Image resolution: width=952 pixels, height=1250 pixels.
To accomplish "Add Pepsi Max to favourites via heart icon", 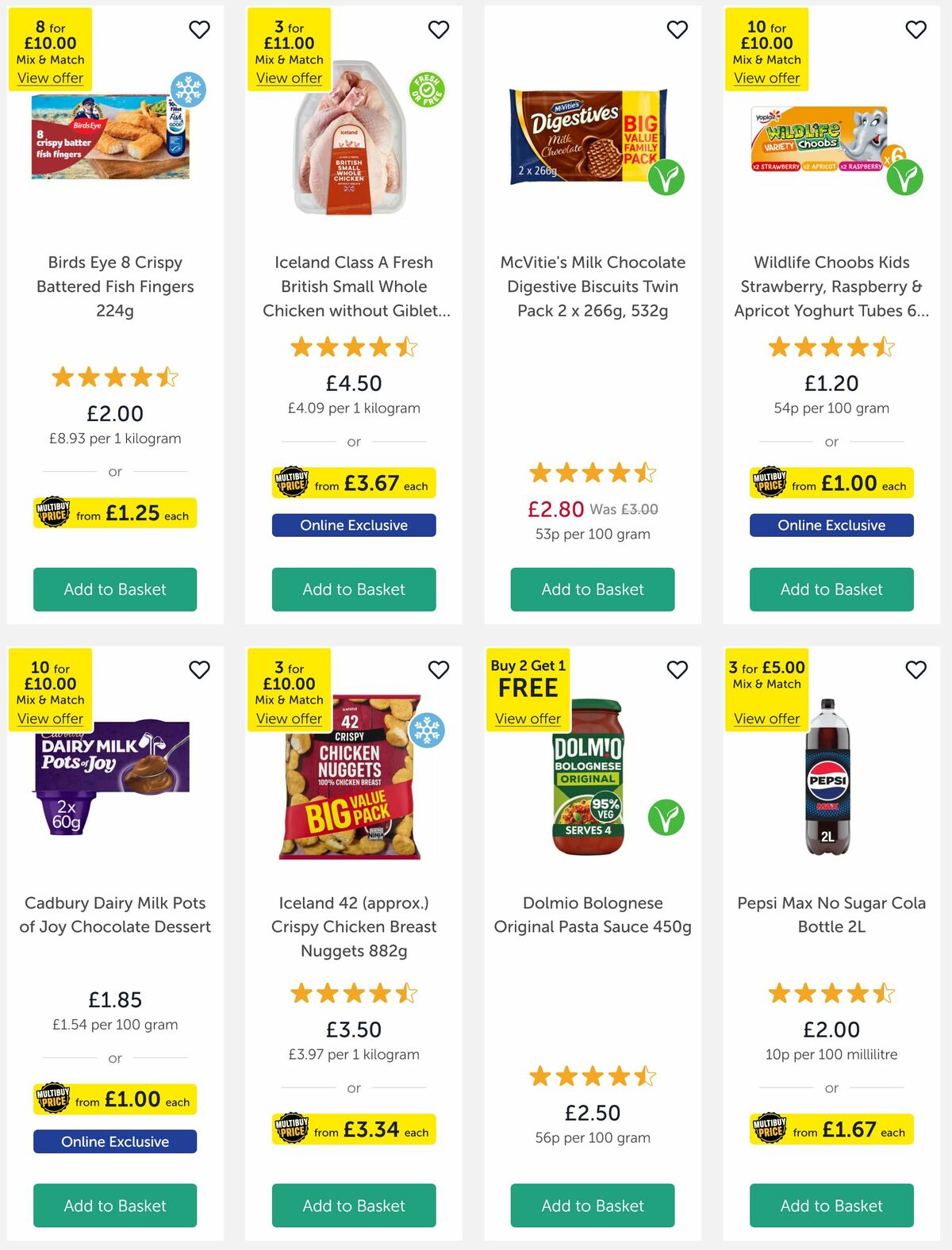I will [x=916, y=669].
